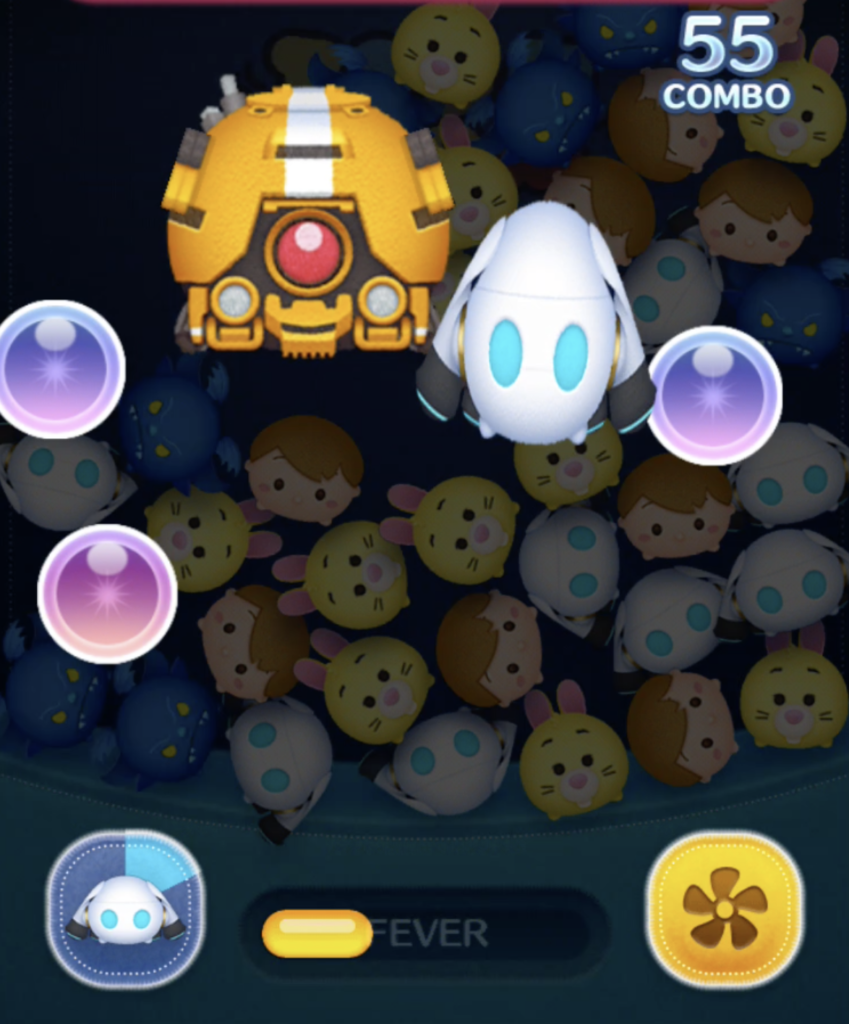Tap the large white robot Tsum
The height and width of the screenshot is (1024, 849).
540,330
